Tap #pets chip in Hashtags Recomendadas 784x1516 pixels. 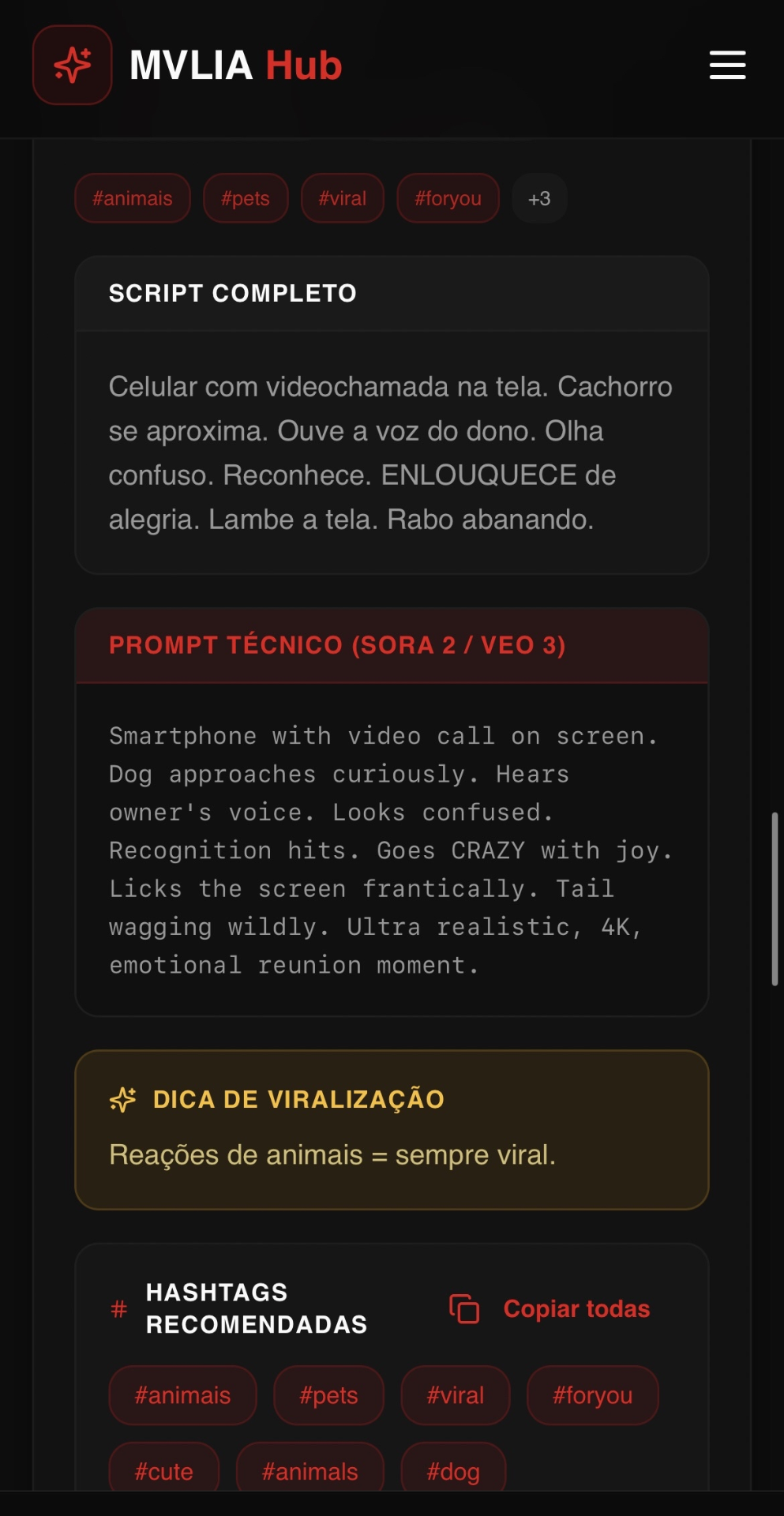(328, 1395)
